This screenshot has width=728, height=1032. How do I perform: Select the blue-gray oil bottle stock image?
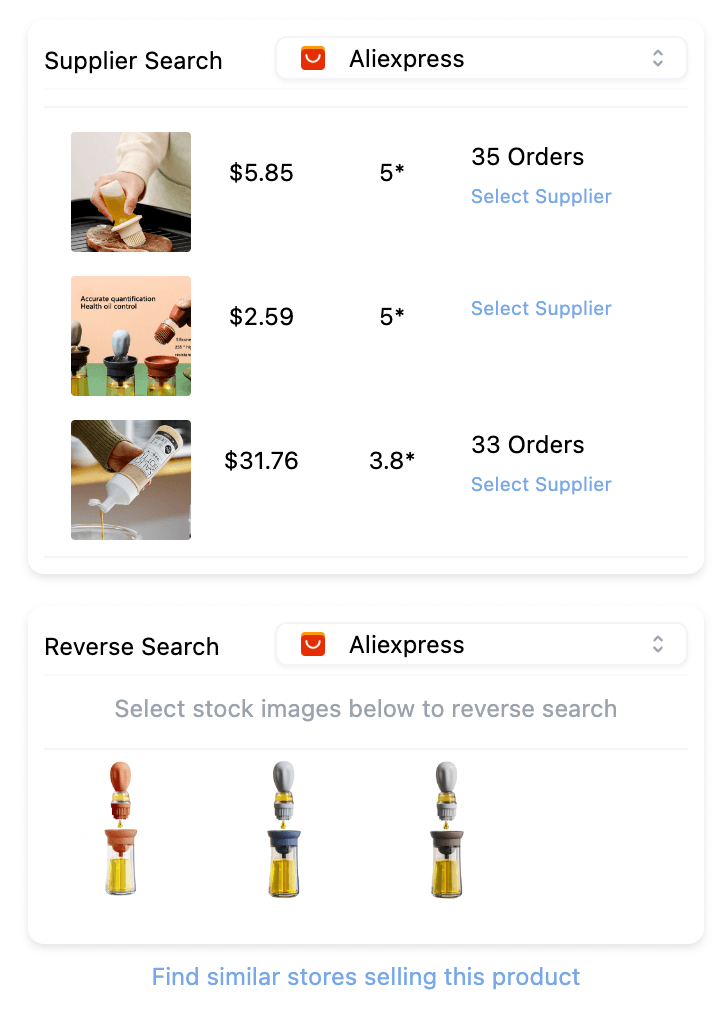[283, 828]
